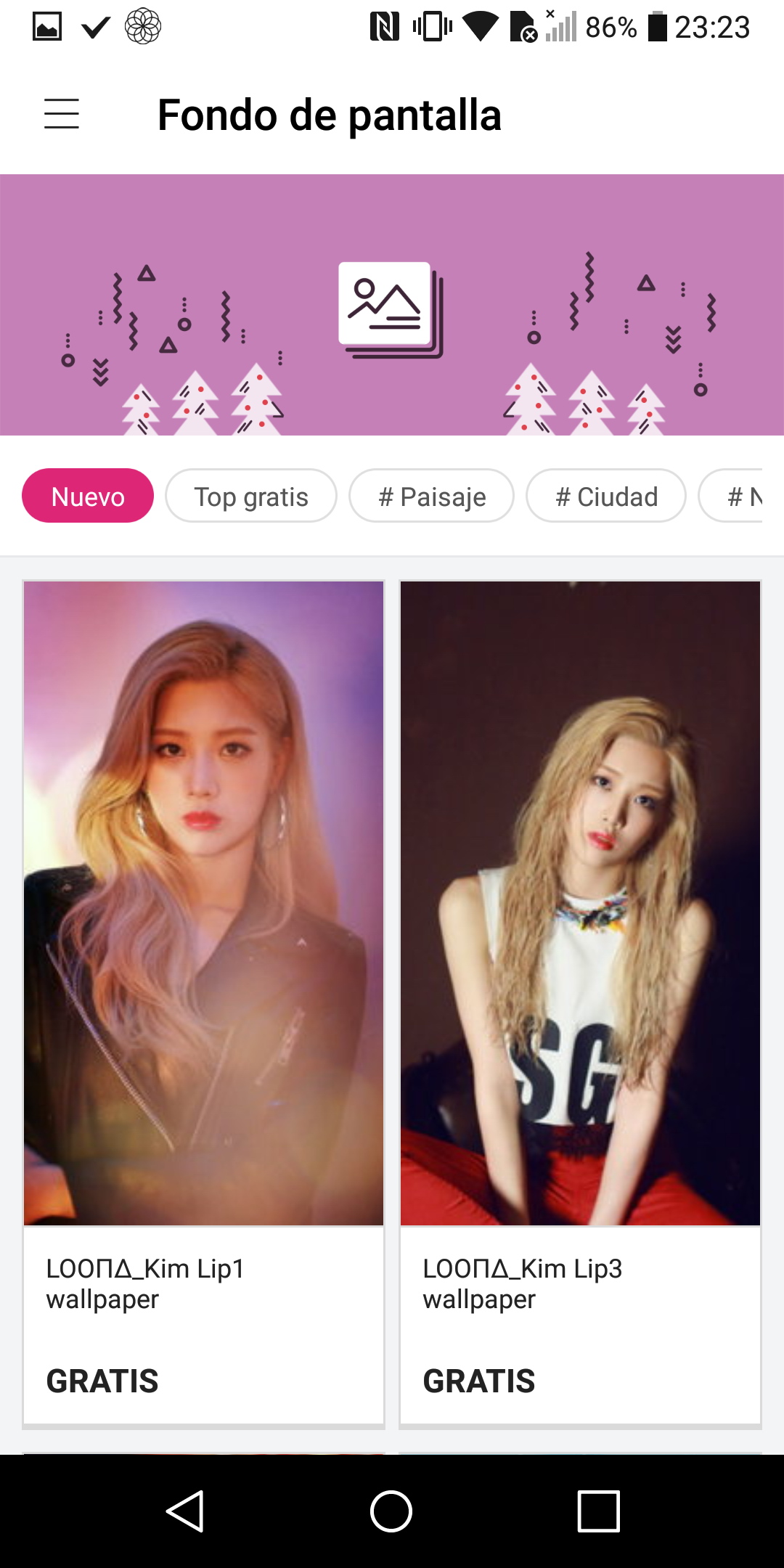
Task: Open the LOONA_Kim Lip3 wallpaper card
Action: [580, 1003]
